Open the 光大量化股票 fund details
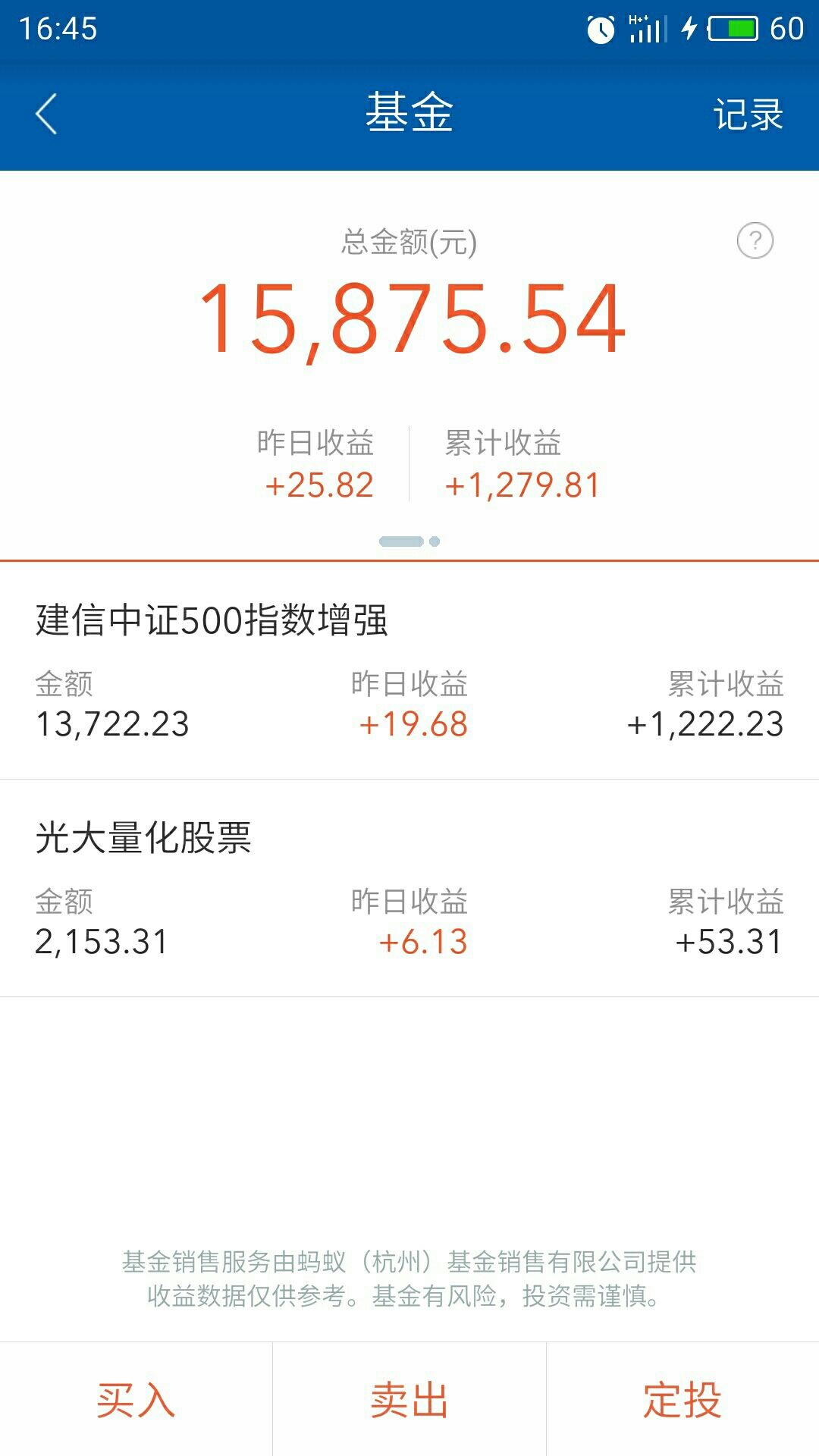819x1456 pixels. [x=409, y=888]
